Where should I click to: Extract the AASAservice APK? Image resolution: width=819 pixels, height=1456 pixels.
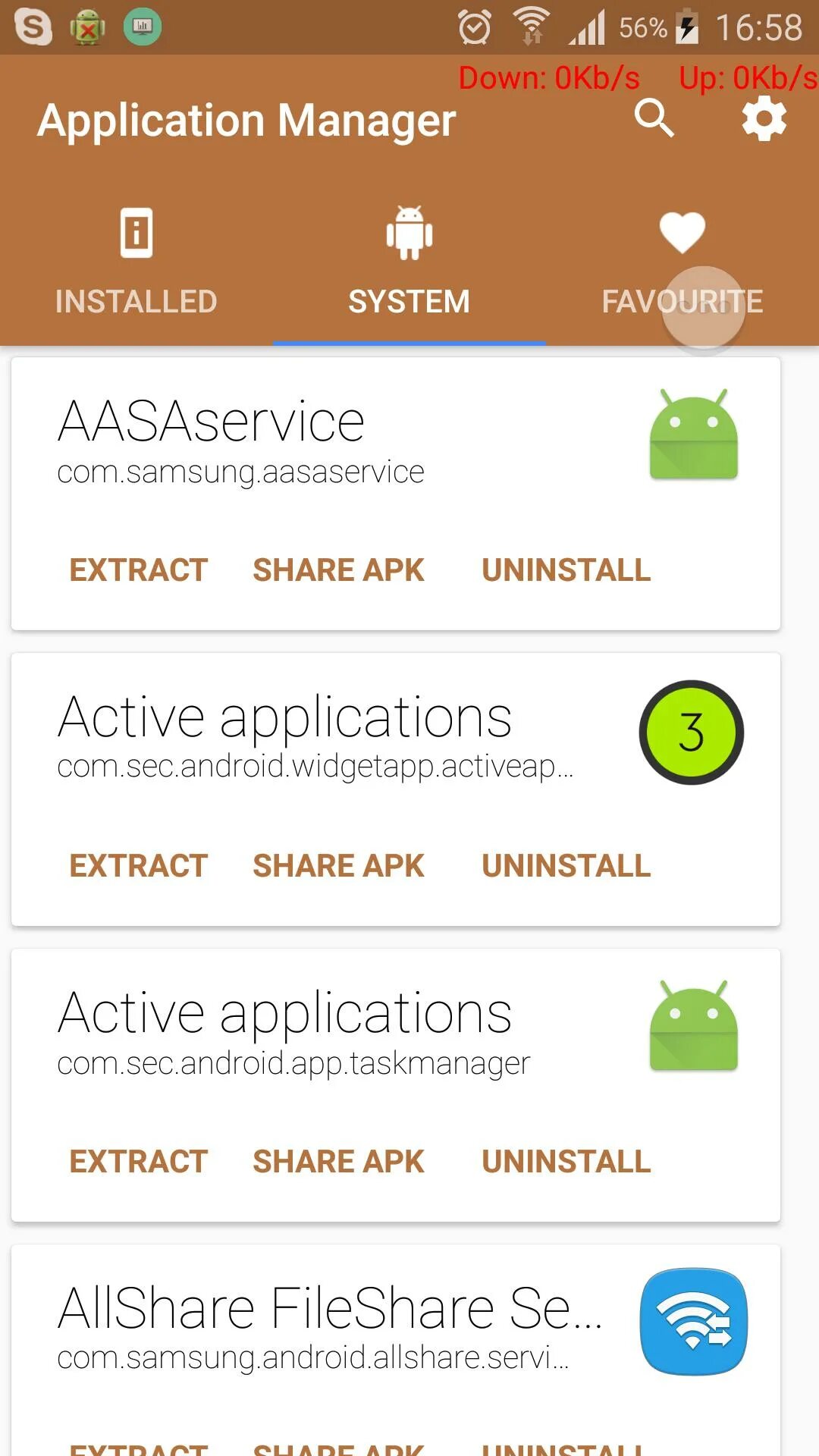pos(139,570)
